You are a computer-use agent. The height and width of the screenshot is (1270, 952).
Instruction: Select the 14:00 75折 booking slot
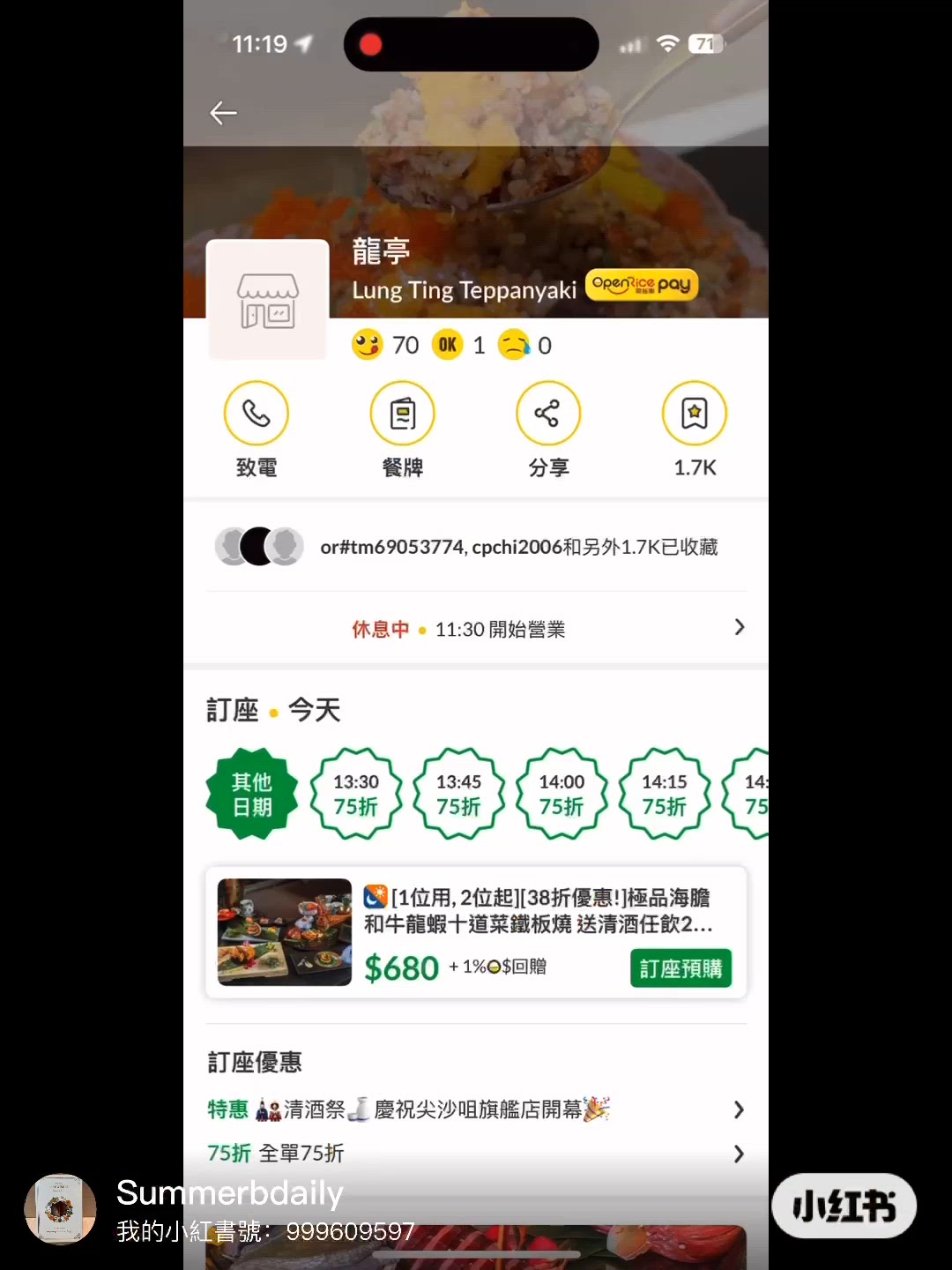coord(562,793)
